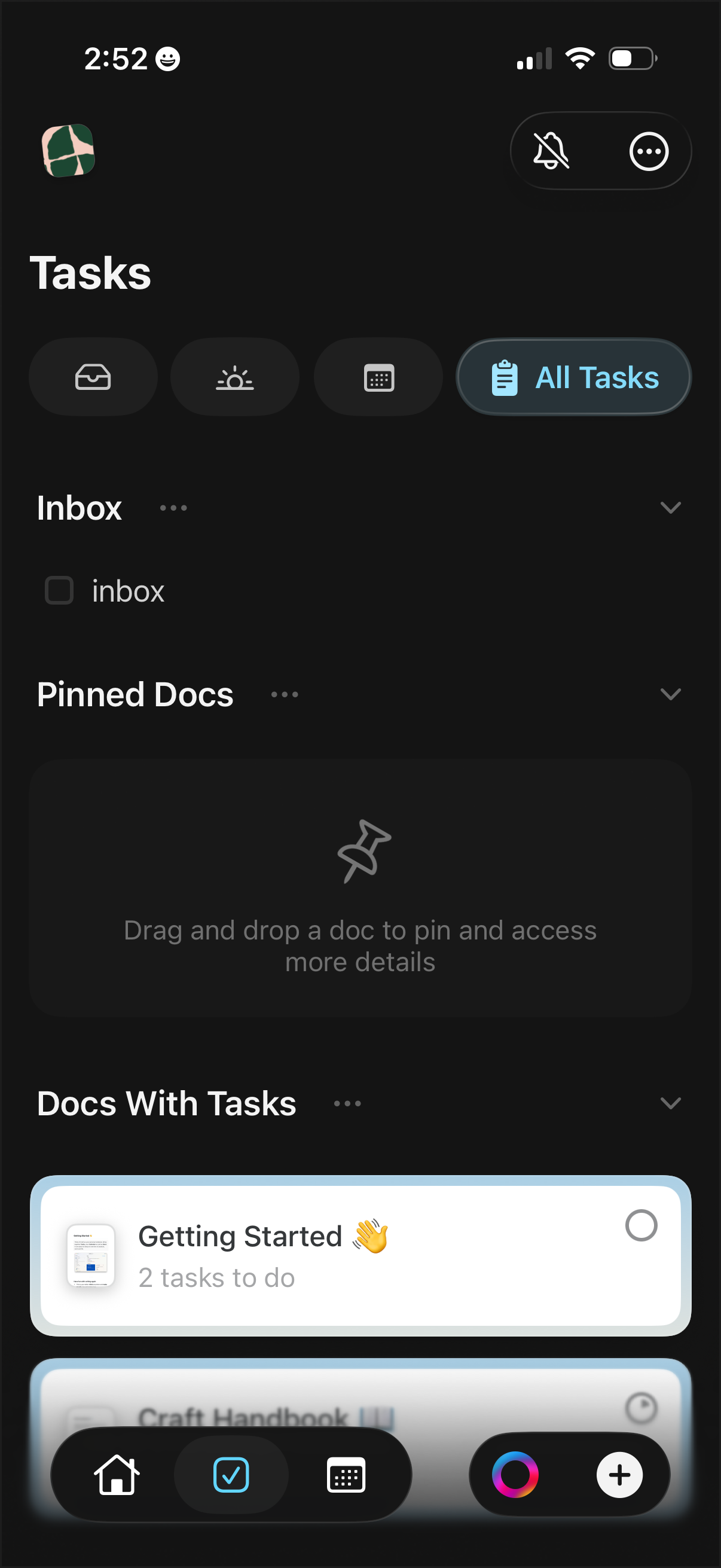Open the Inbox three-dot menu

[172, 508]
